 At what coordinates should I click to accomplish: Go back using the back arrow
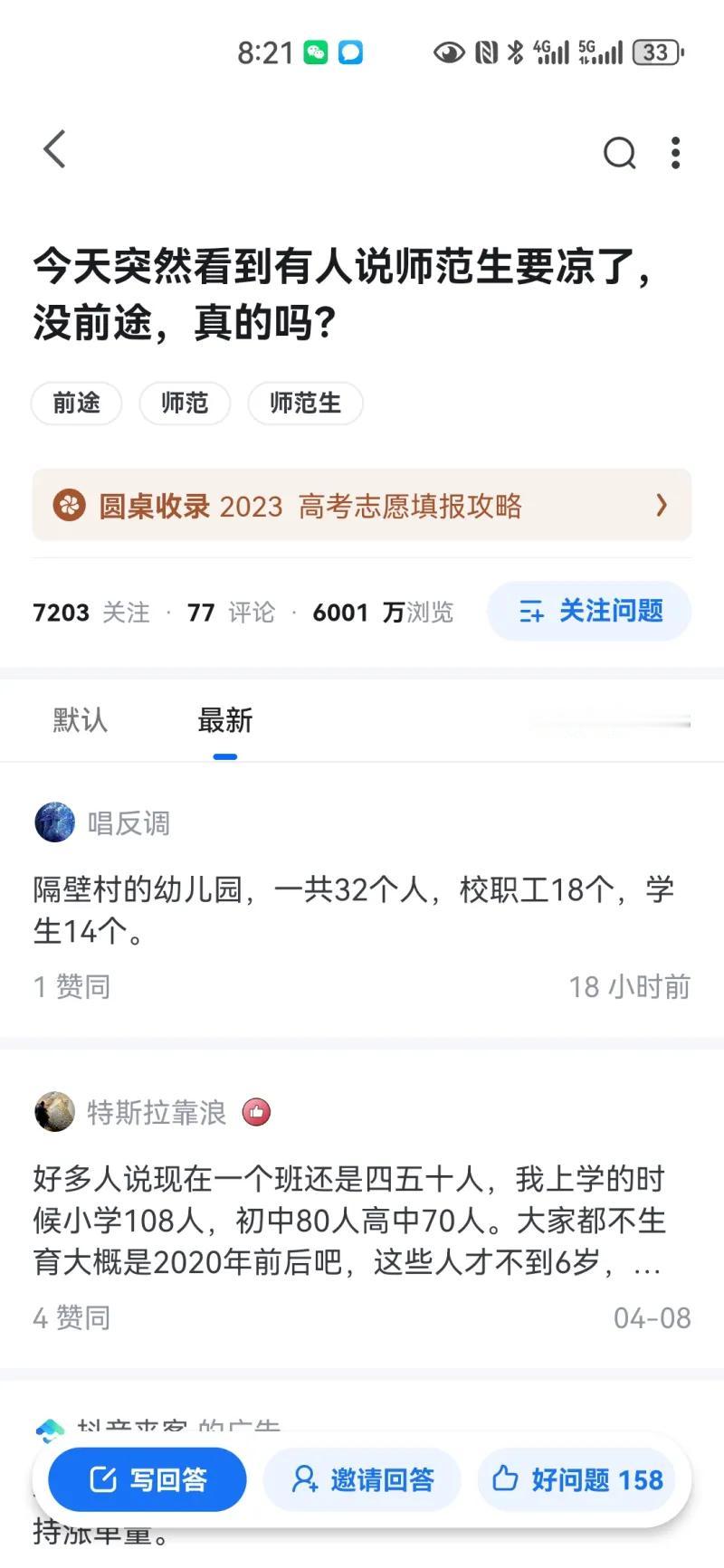click(54, 150)
